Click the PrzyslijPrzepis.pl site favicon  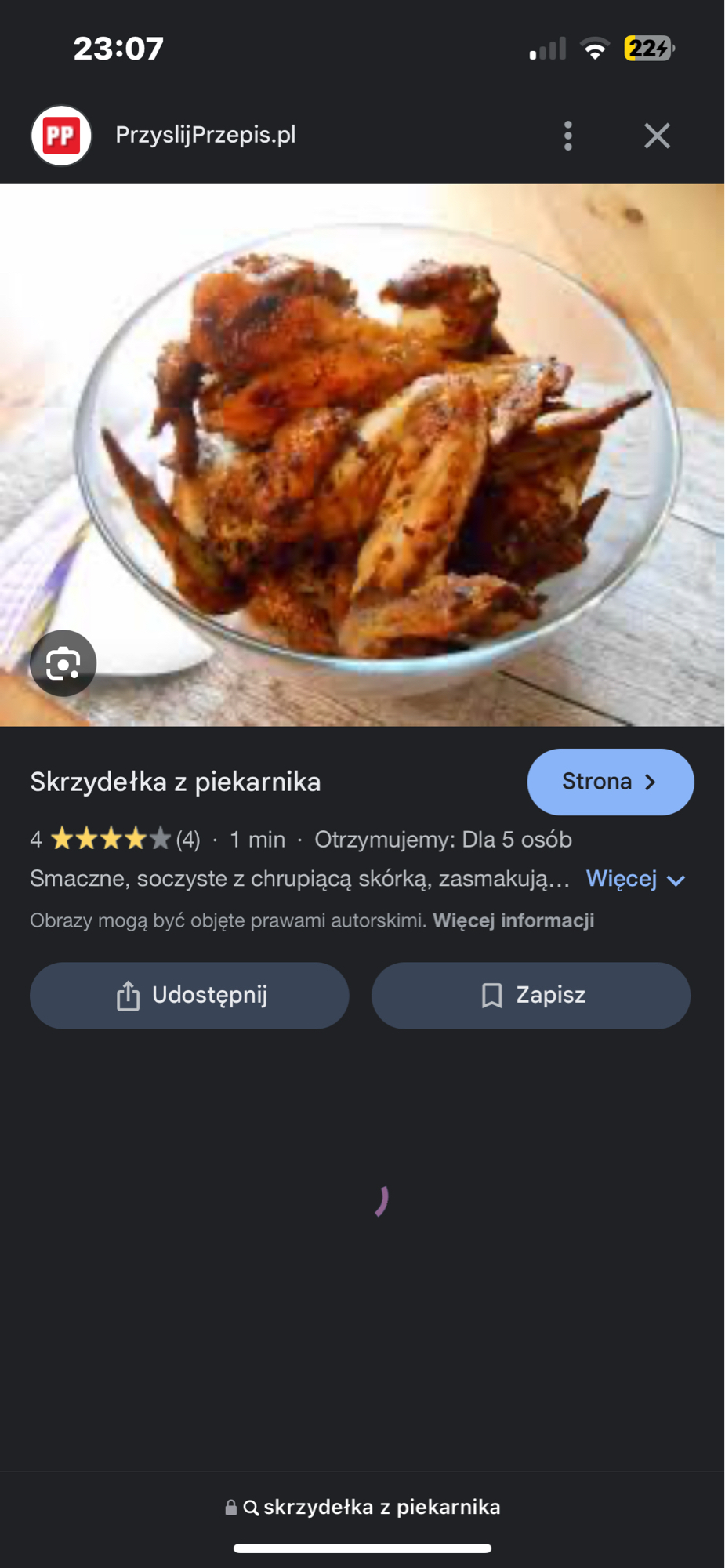point(62,134)
